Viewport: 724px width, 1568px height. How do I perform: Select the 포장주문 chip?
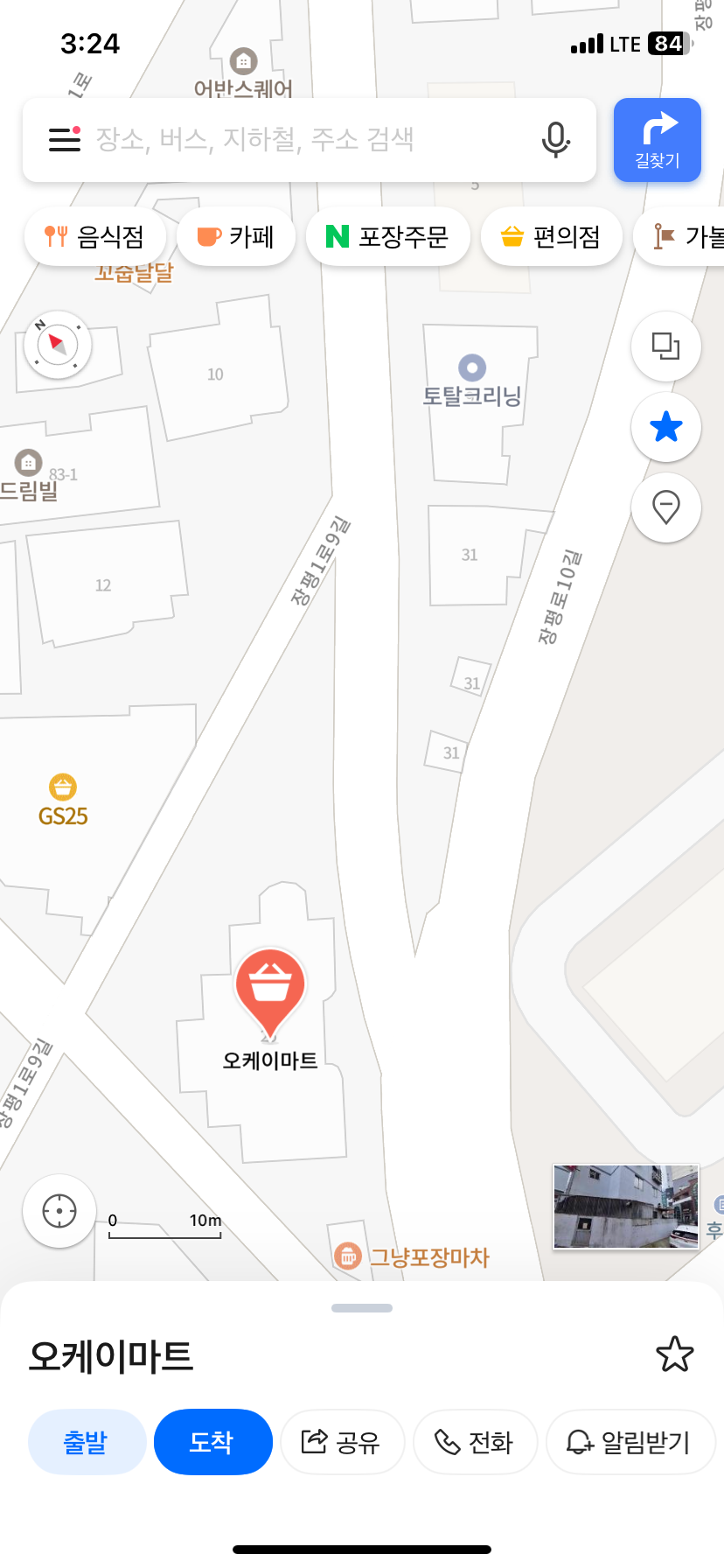pos(388,236)
